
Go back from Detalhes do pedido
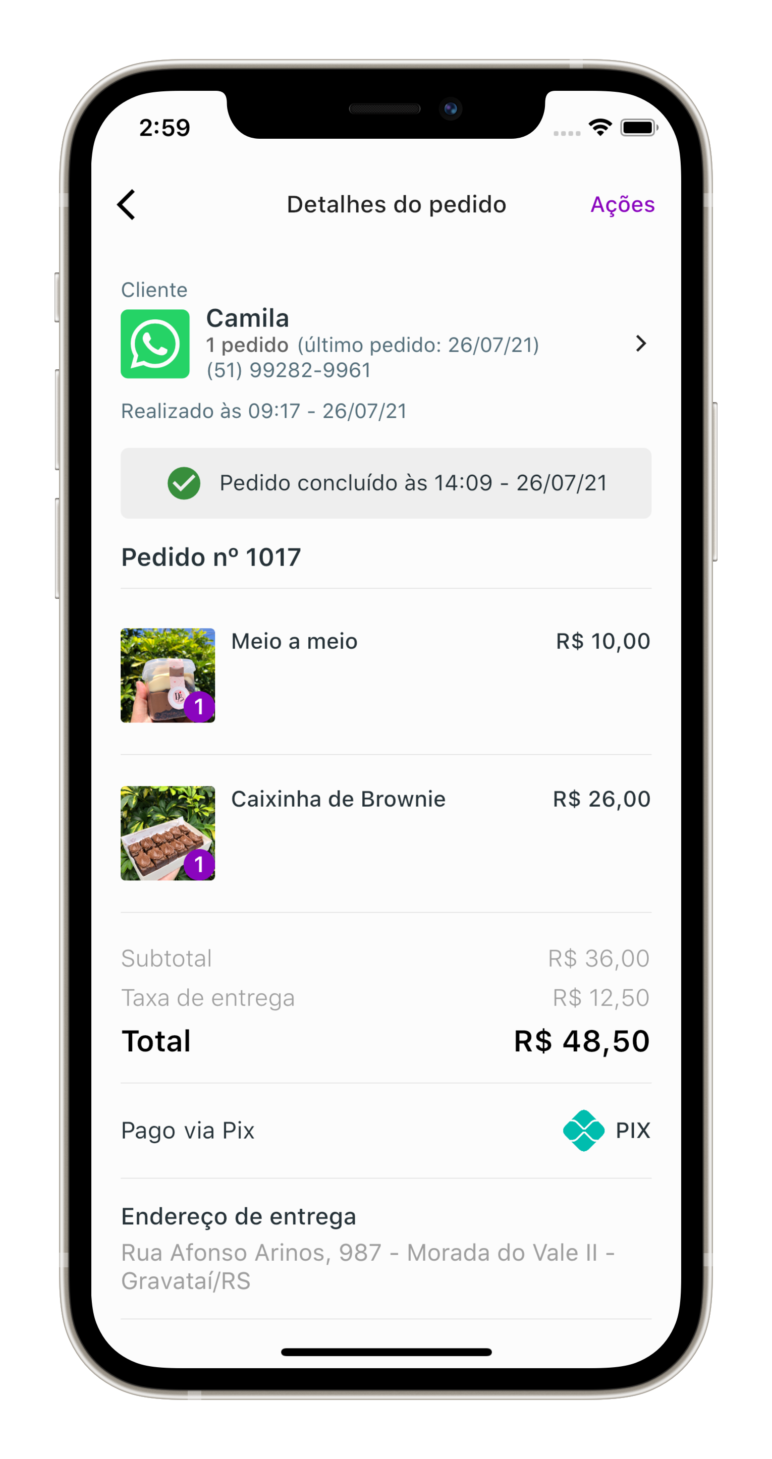pyautogui.click(x=126, y=205)
